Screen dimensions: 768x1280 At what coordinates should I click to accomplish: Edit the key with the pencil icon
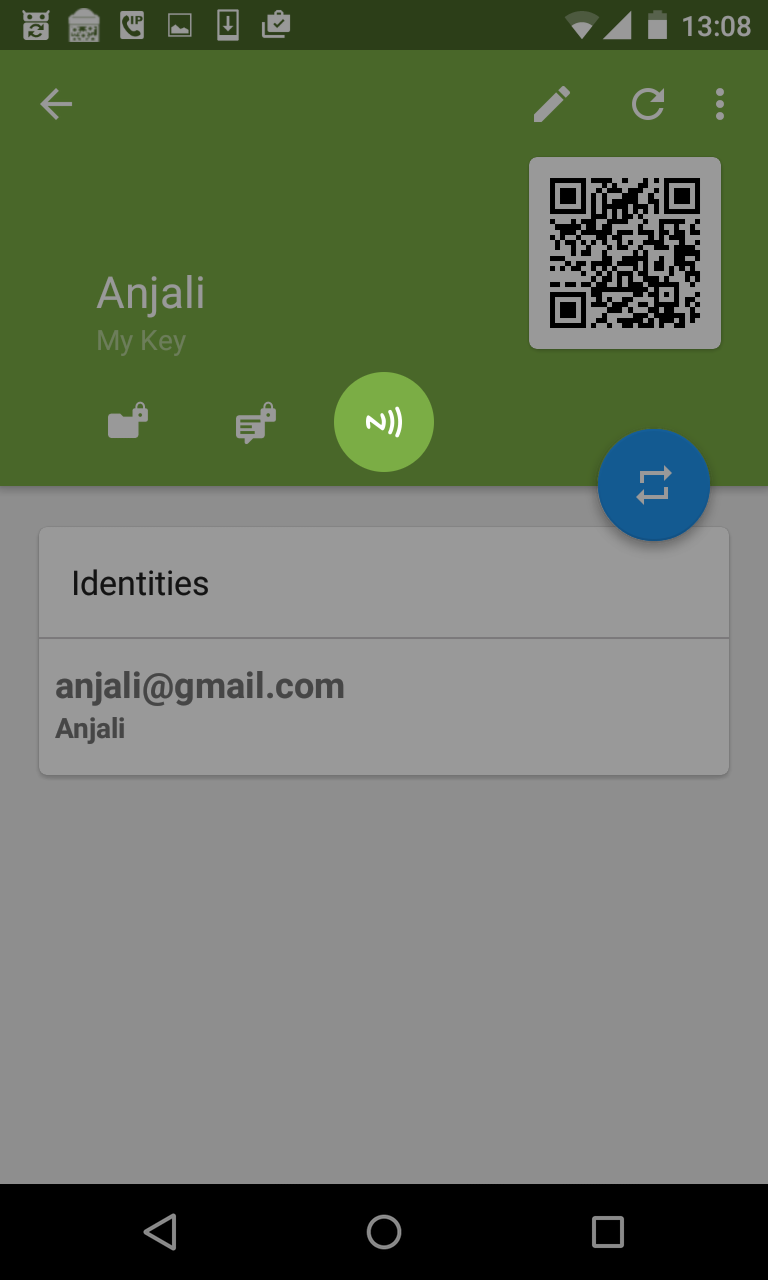(552, 104)
